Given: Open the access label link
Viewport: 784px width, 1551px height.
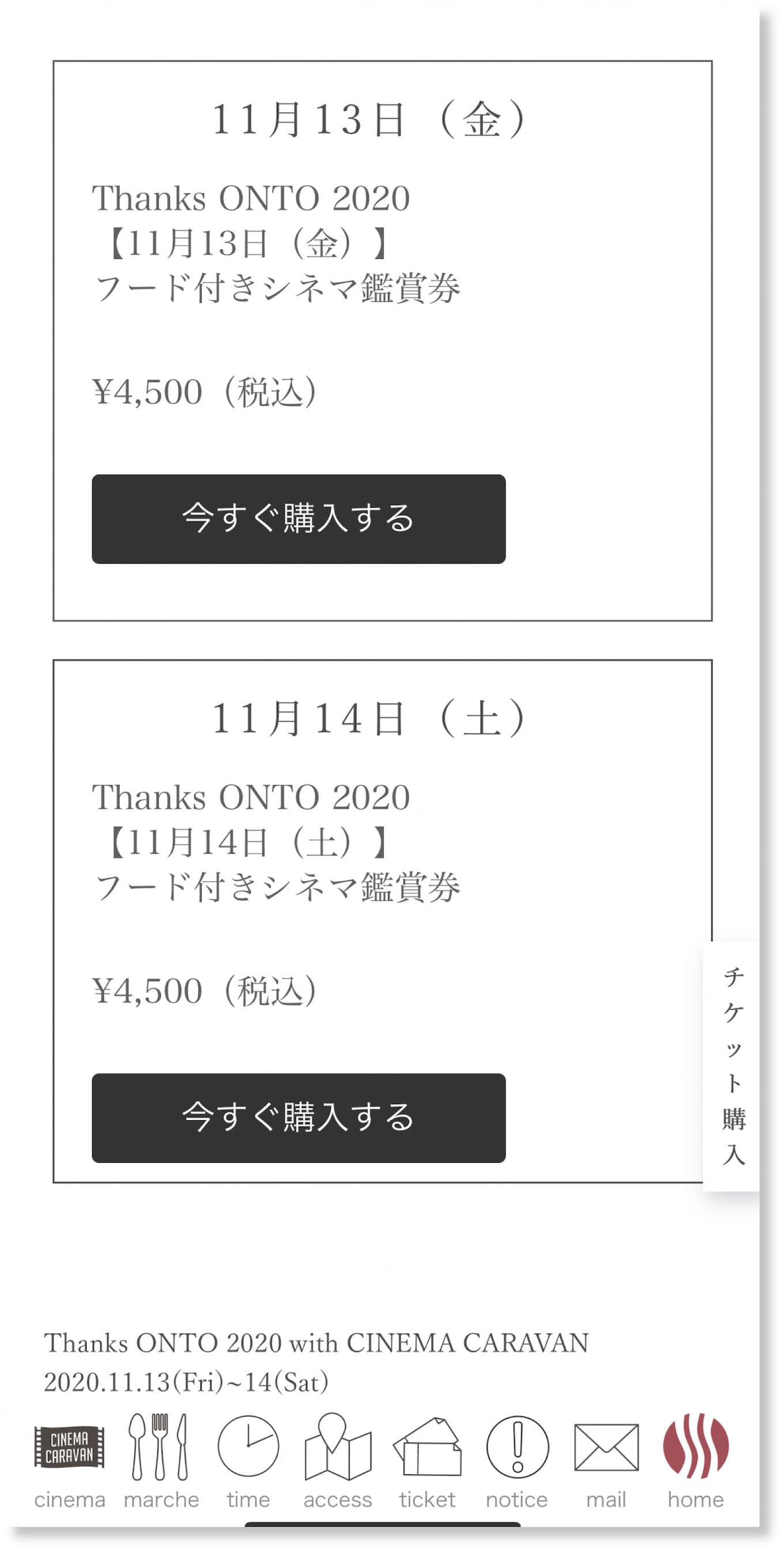Looking at the screenshot, I should coord(338,1499).
